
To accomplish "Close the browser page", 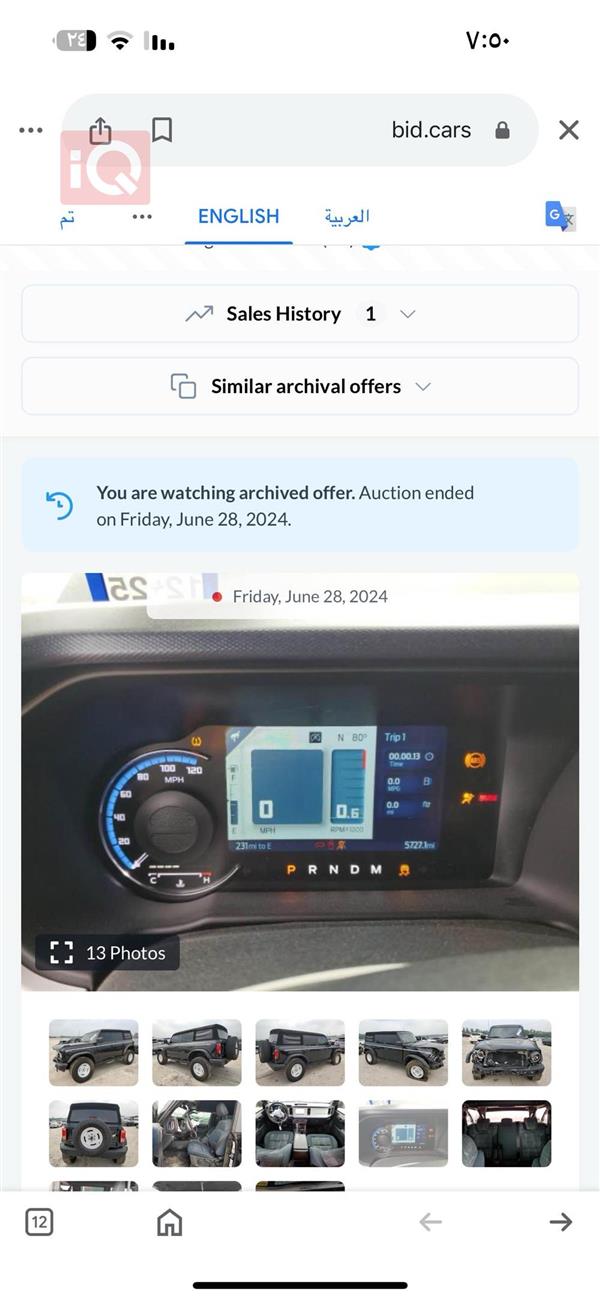I will pyautogui.click(x=568, y=130).
